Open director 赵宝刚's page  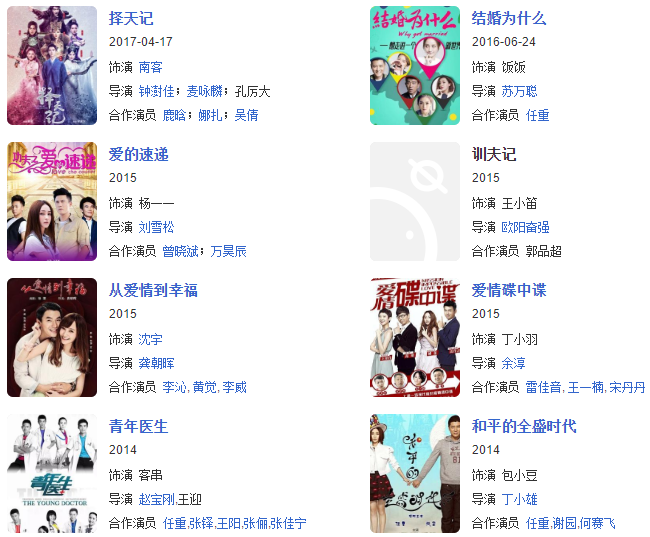coord(156,499)
